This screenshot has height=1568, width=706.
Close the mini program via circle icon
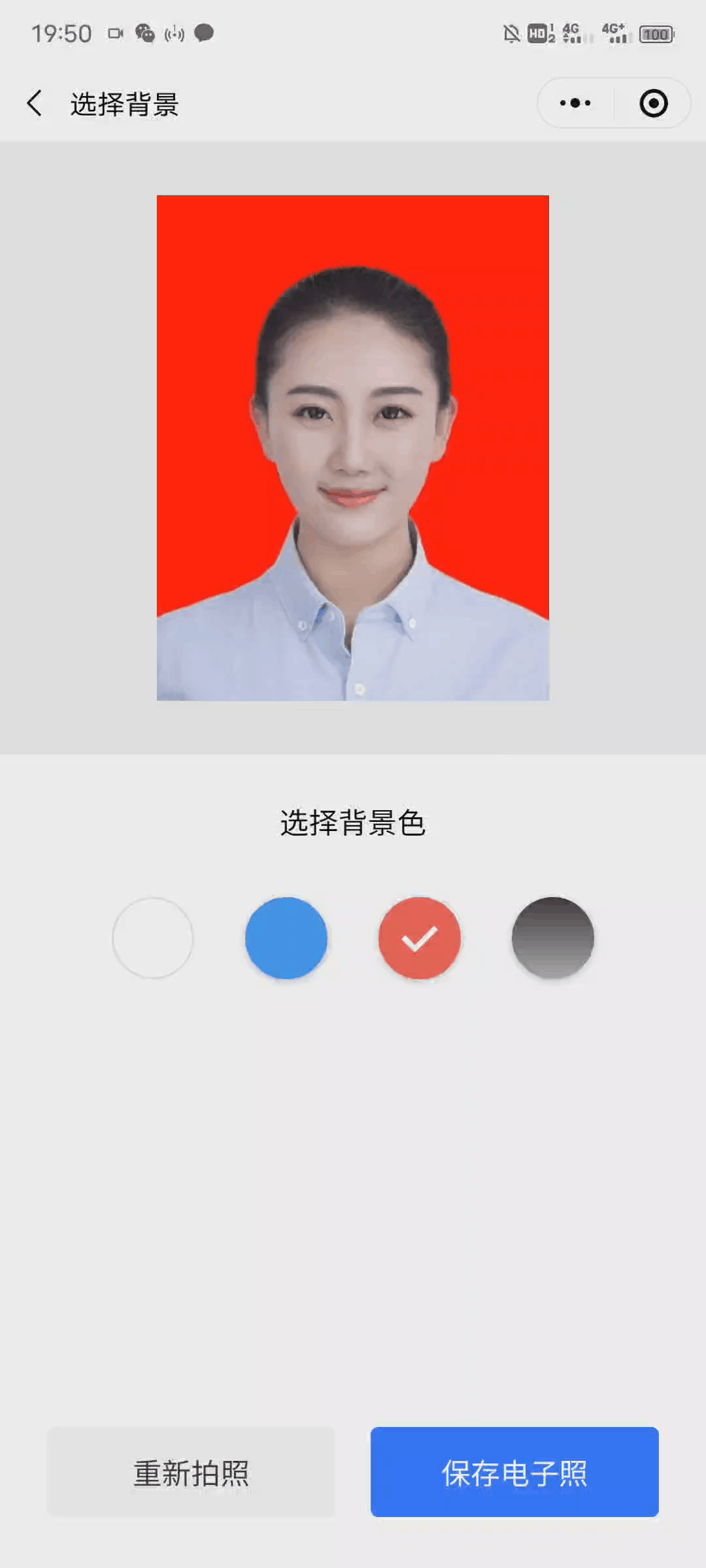(653, 103)
